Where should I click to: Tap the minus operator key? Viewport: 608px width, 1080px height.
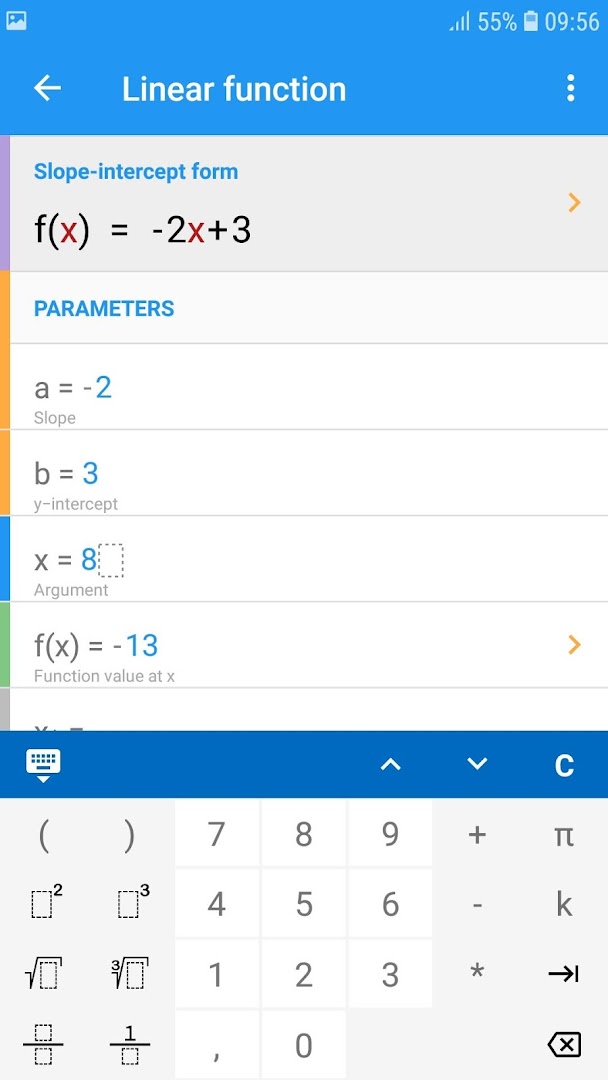click(x=477, y=904)
